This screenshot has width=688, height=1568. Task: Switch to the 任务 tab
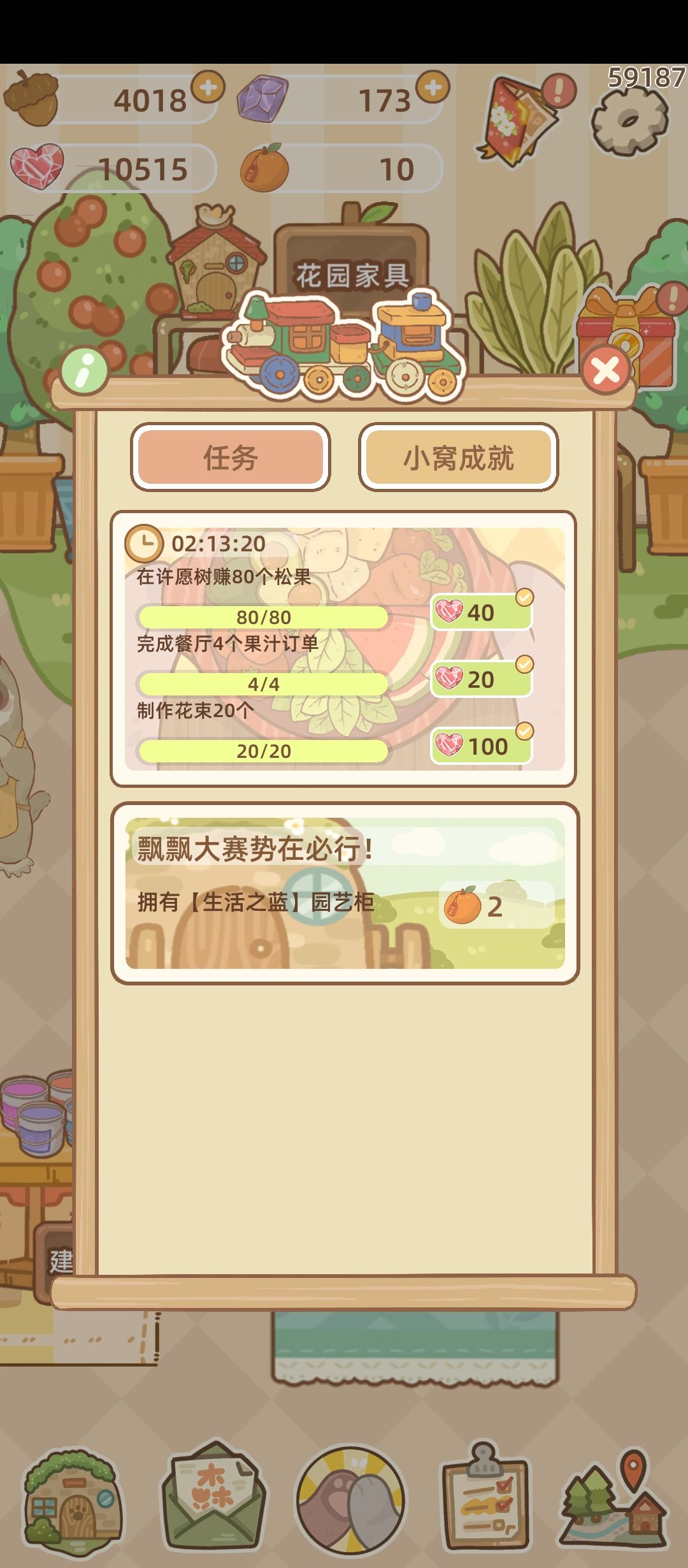coord(231,458)
